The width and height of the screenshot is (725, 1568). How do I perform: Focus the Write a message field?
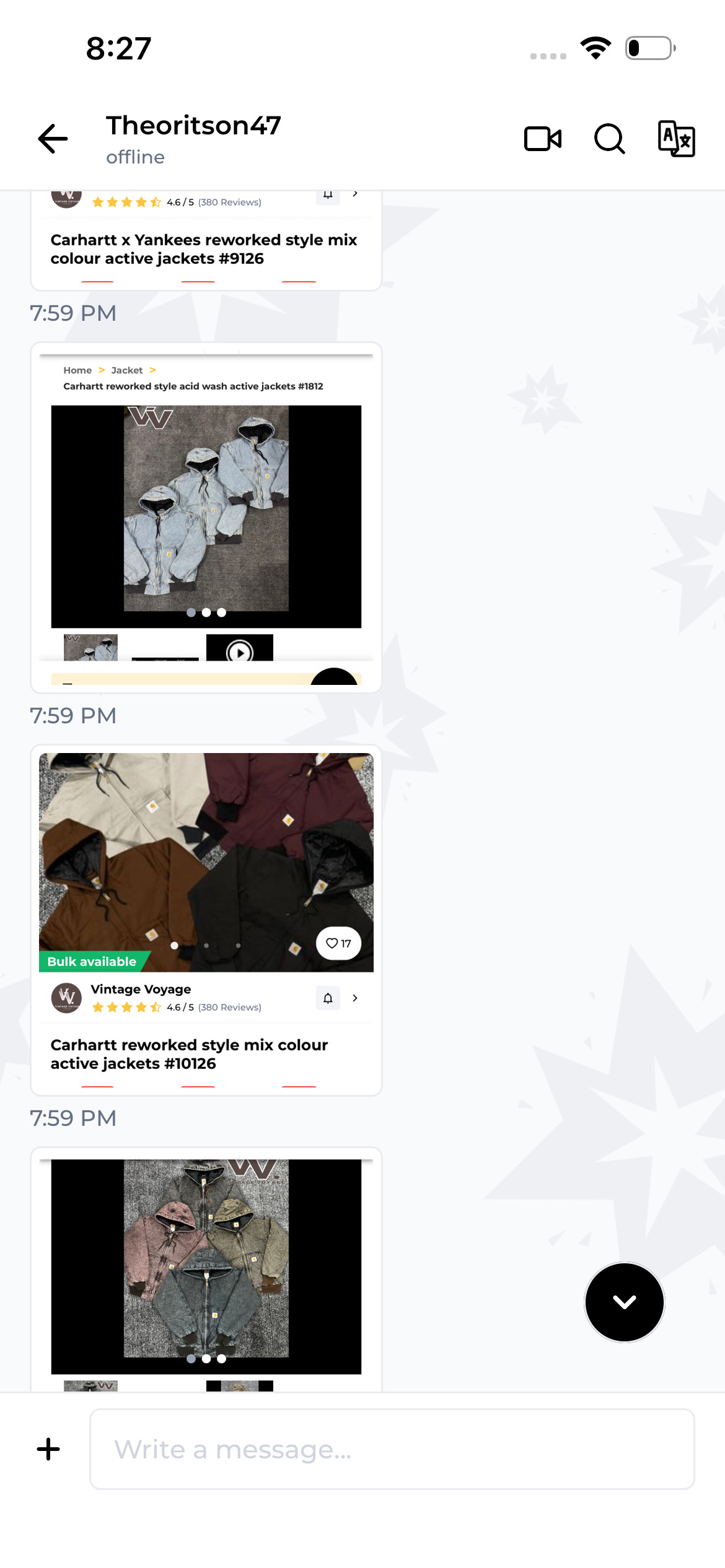click(392, 1449)
